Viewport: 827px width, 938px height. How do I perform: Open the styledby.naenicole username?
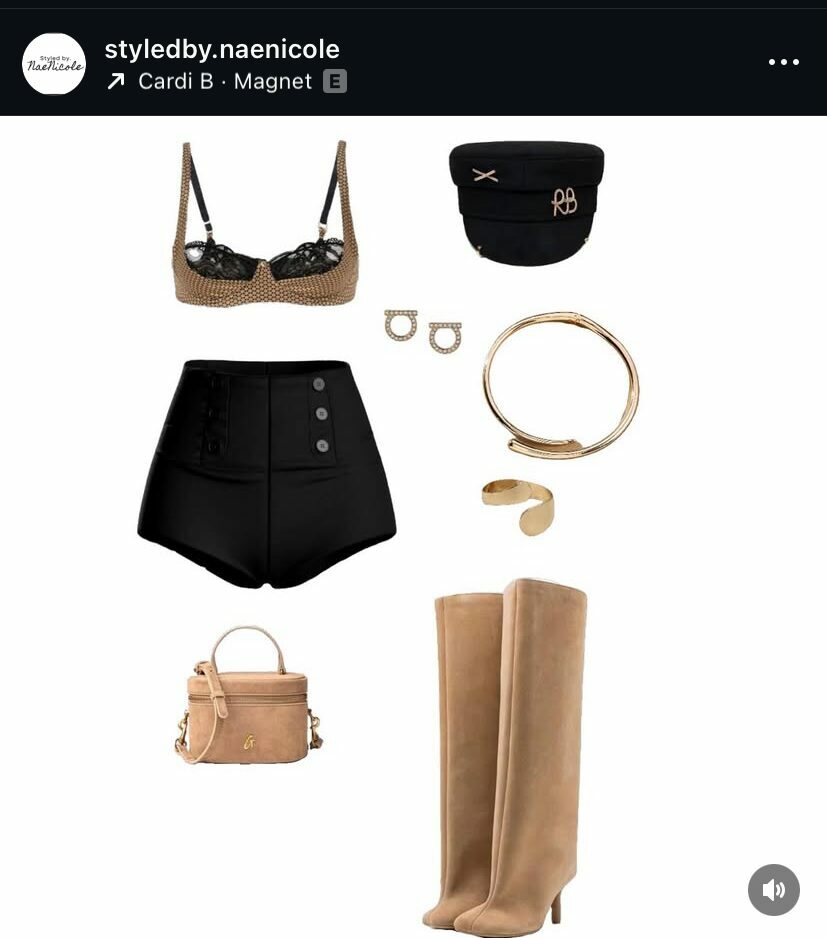(222, 49)
